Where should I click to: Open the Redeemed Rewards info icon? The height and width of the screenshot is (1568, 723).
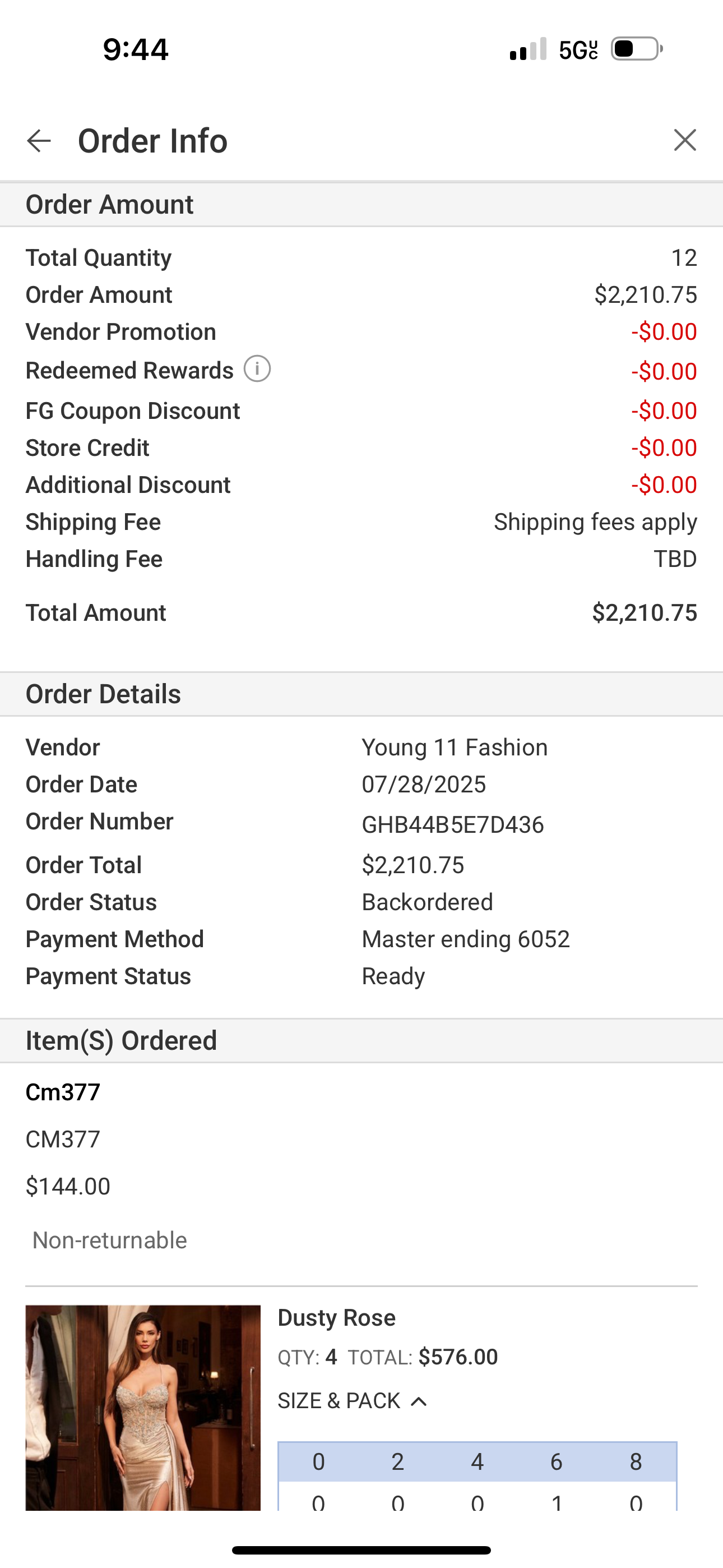(x=257, y=369)
